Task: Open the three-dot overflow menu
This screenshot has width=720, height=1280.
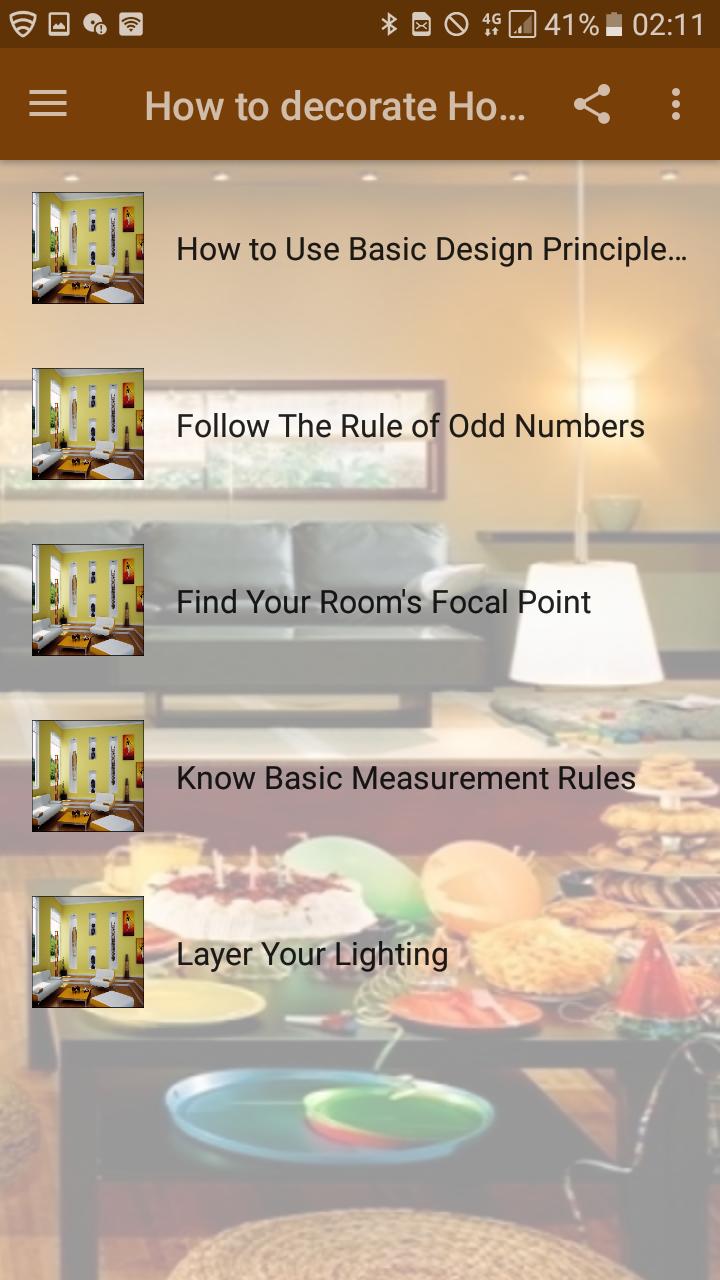Action: (x=675, y=104)
